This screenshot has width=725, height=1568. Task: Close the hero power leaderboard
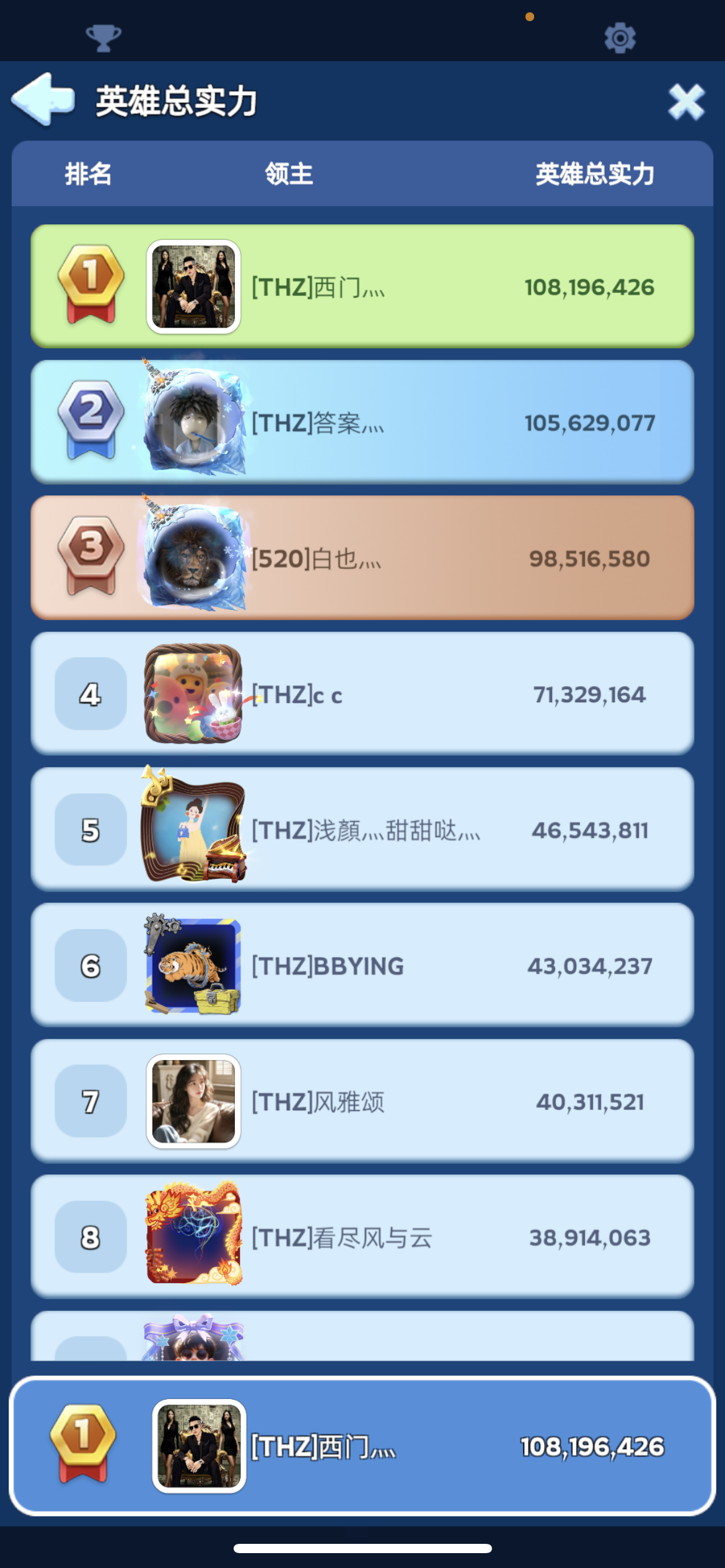[x=686, y=102]
